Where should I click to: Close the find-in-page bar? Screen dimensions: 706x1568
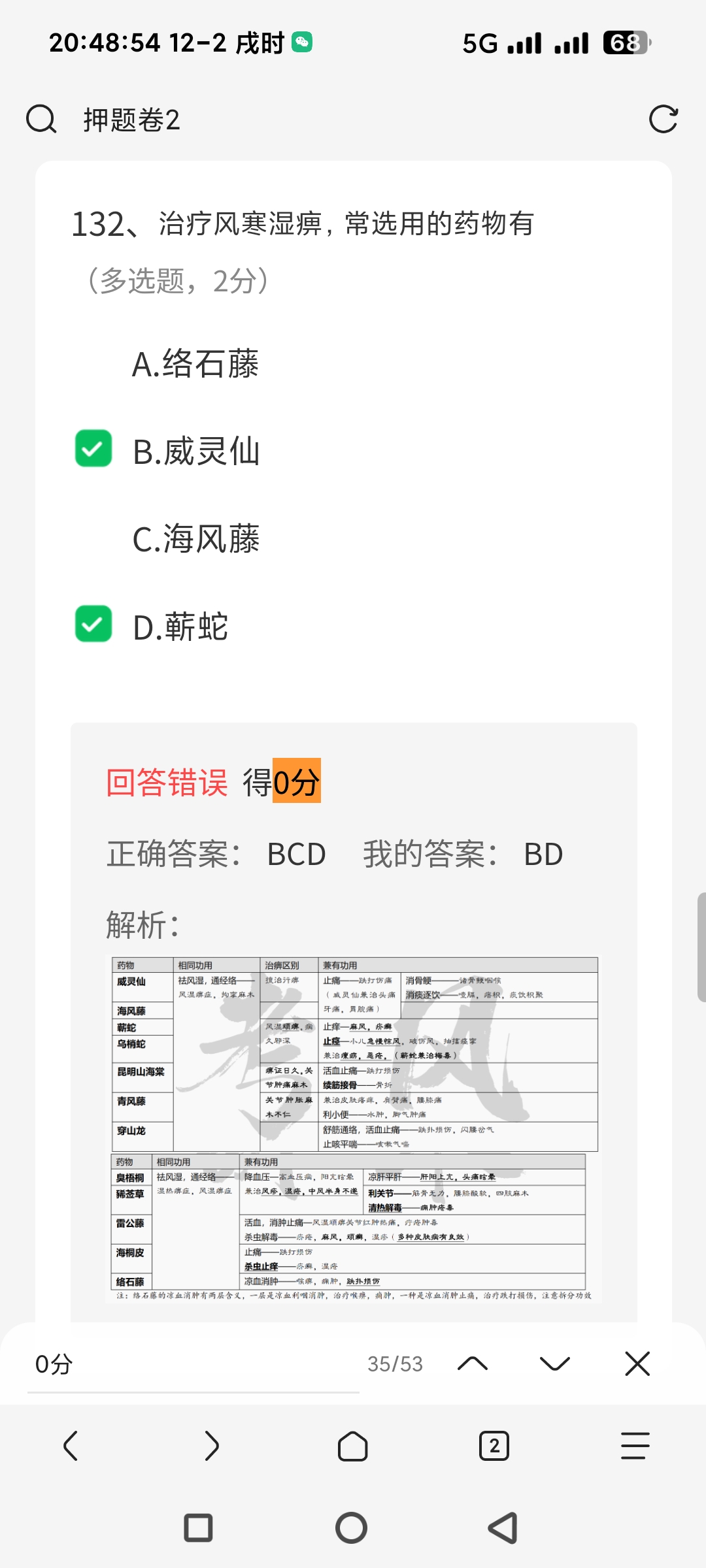(x=637, y=1364)
